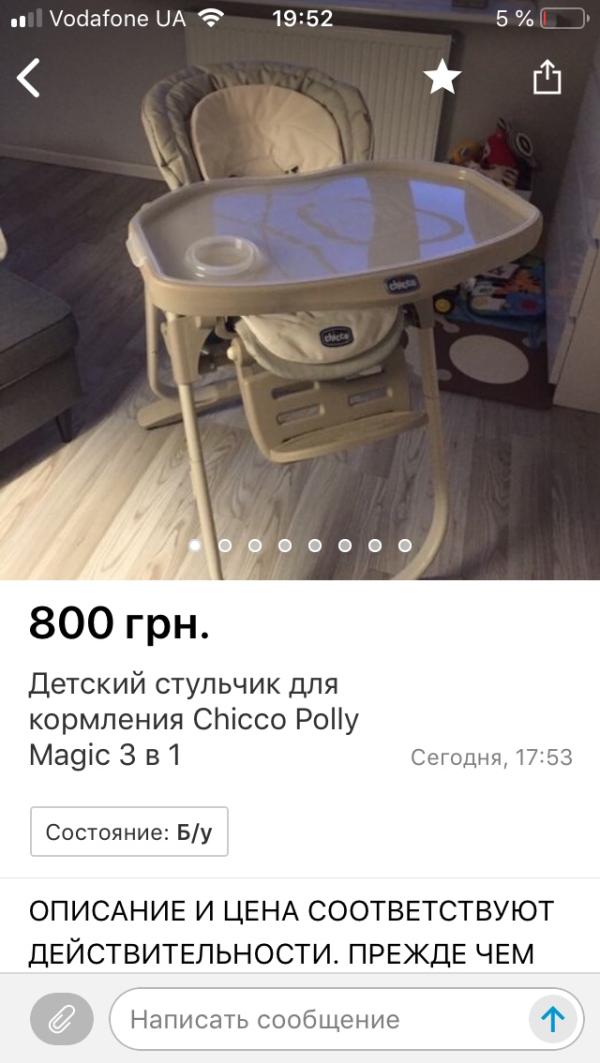
Task: Share this high chair listing
Action: click(x=547, y=77)
